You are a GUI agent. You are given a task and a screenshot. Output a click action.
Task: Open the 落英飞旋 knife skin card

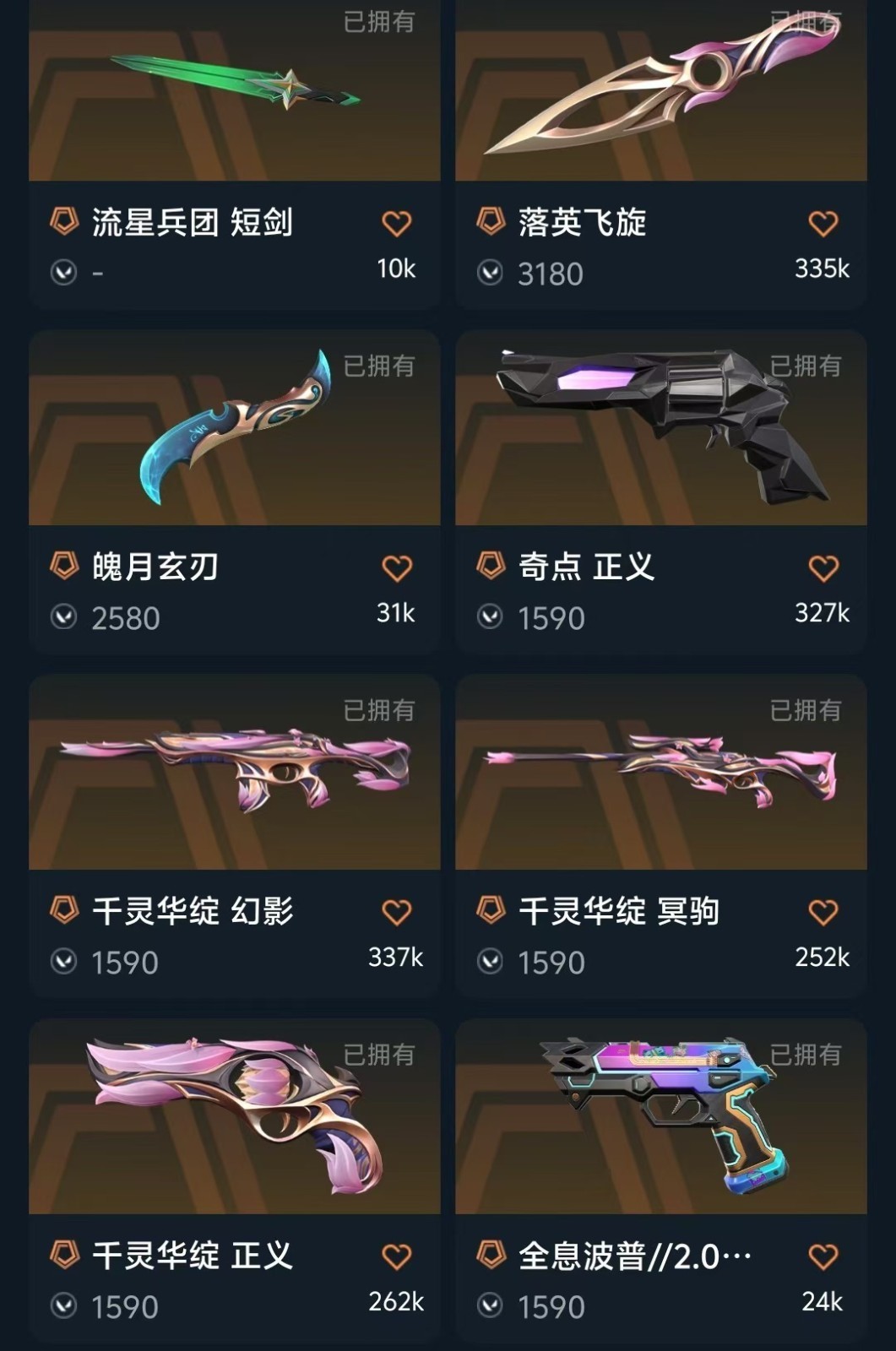pyautogui.click(x=660, y=93)
